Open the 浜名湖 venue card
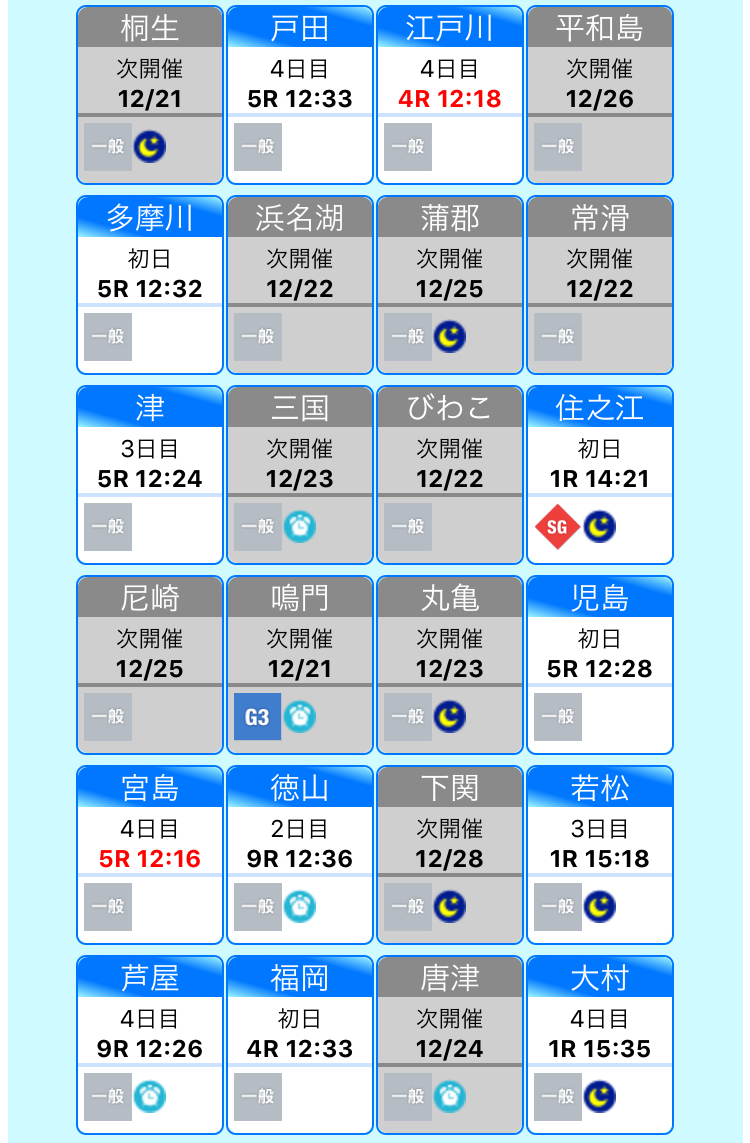750x1143 pixels. coord(300,285)
